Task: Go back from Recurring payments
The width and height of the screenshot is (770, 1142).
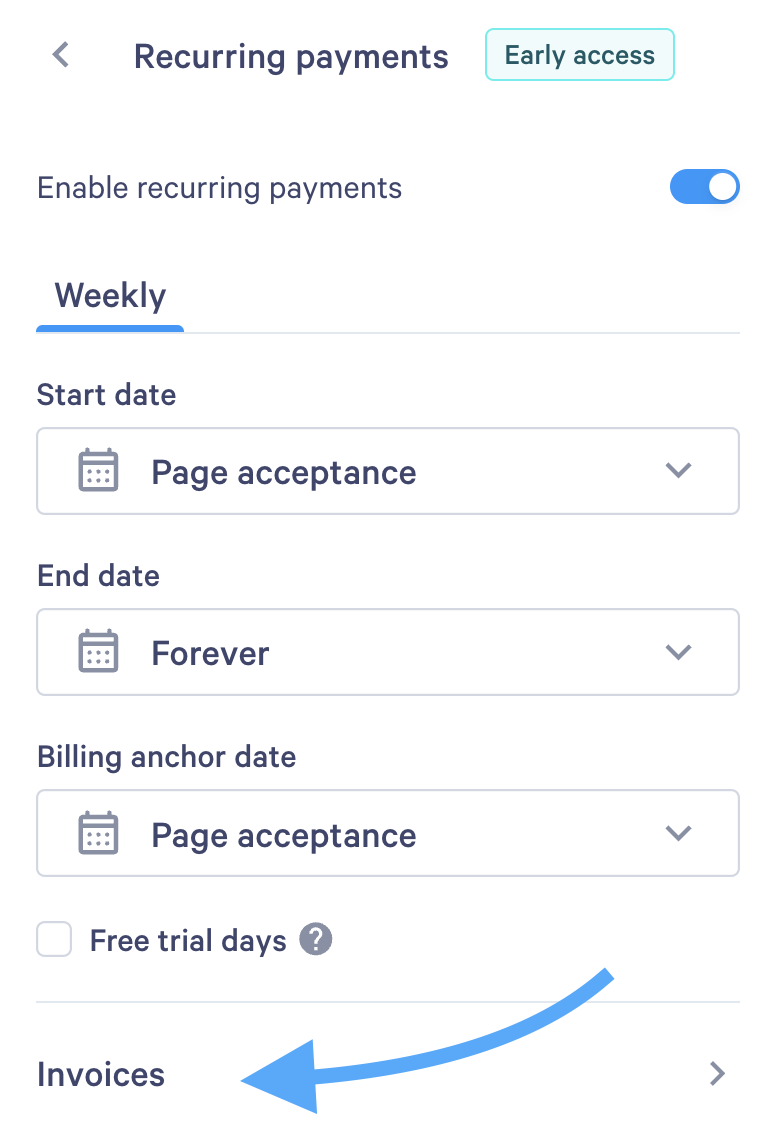Action: tap(61, 55)
